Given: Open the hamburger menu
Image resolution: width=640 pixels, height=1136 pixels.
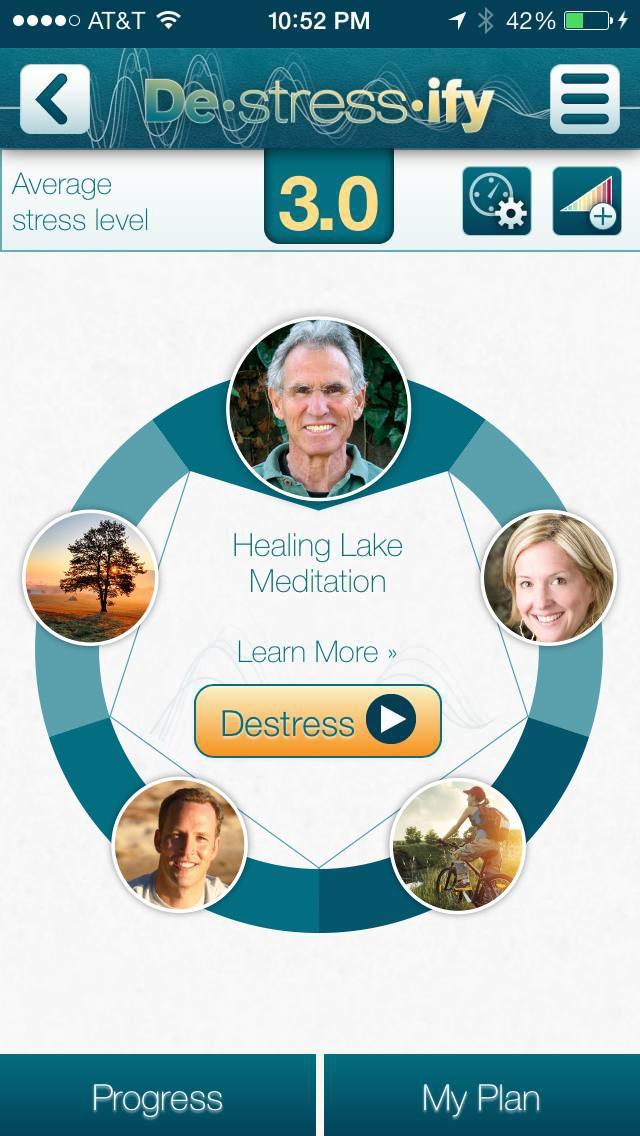Looking at the screenshot, I should click(585, 99).
